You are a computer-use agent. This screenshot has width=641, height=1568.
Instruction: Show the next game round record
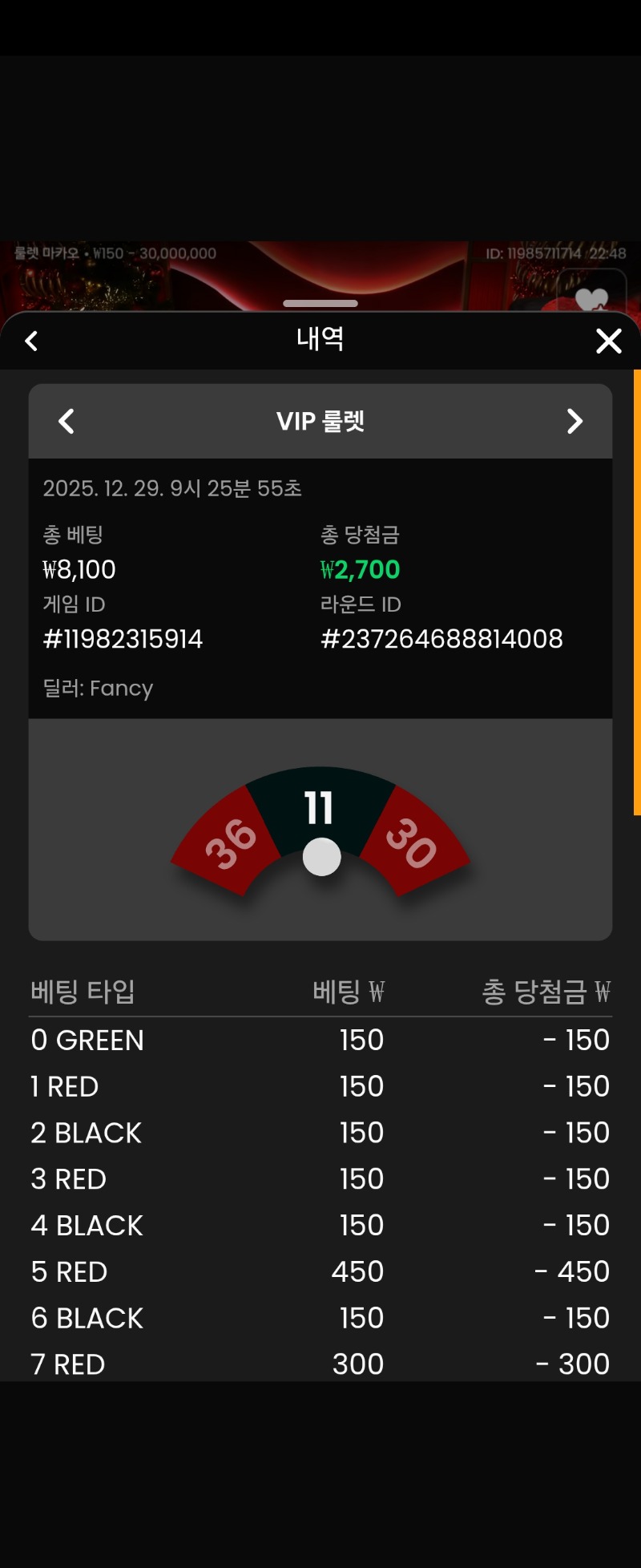pyautogui.click(x=574, y=422)
